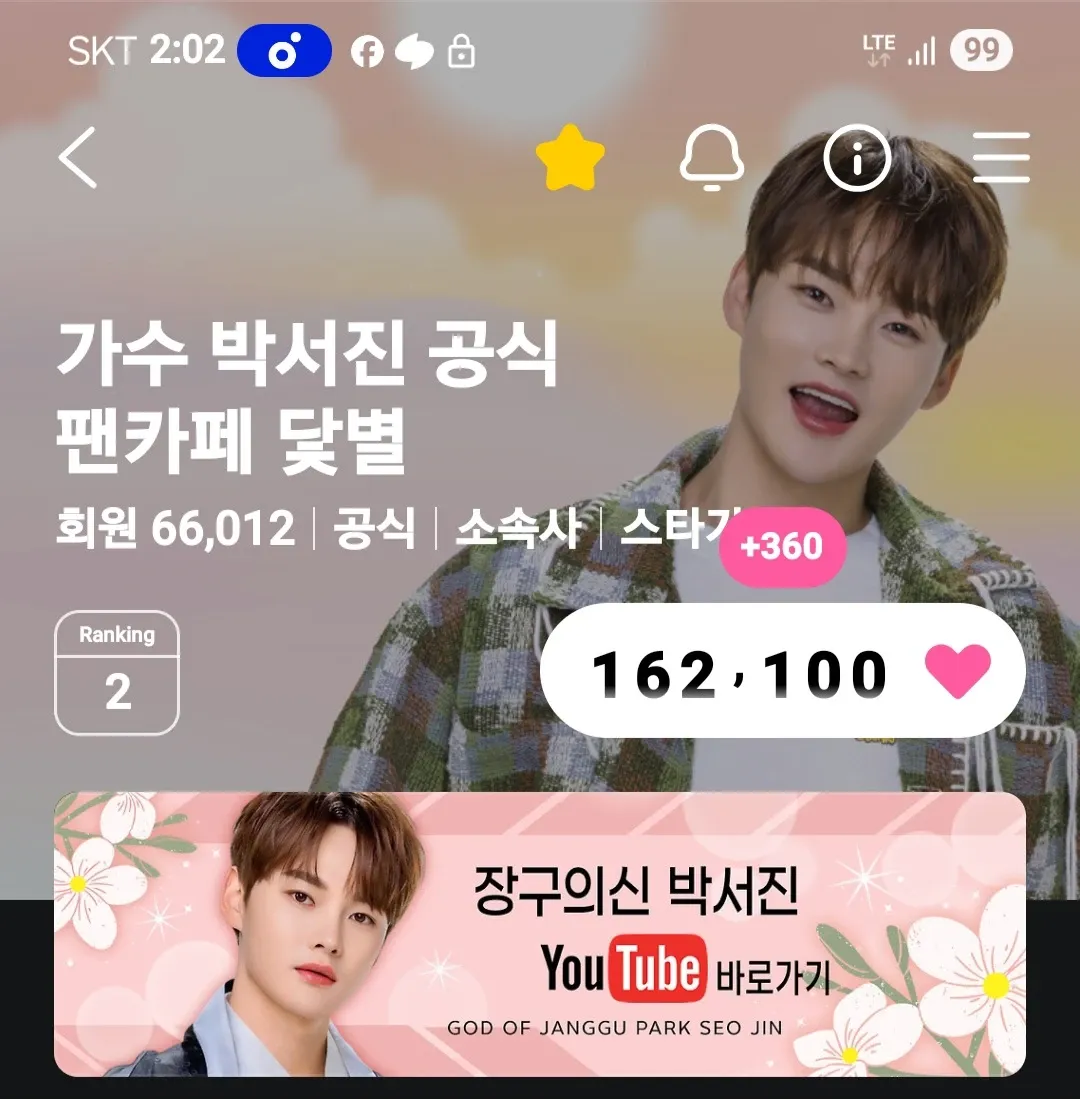
Task: Open the 장구의신 박서진 YouTube banner
Action: point(540,933)
